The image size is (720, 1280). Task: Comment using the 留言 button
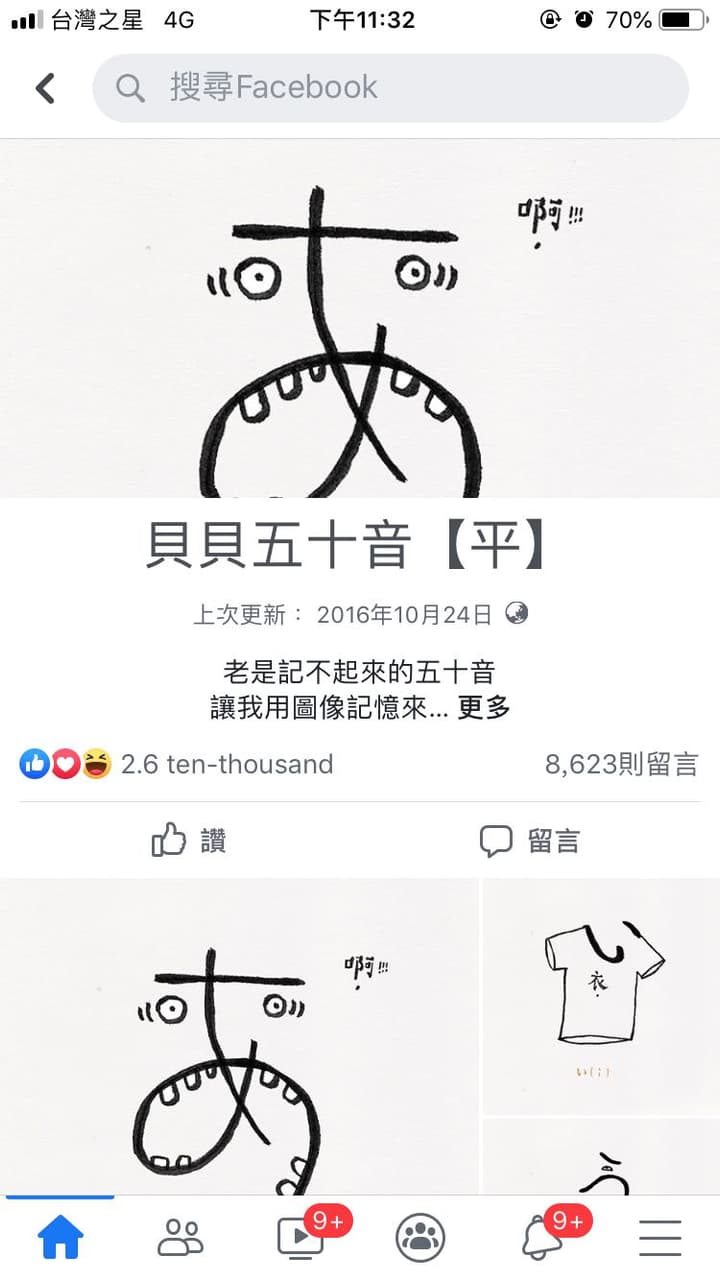point(529,840)
